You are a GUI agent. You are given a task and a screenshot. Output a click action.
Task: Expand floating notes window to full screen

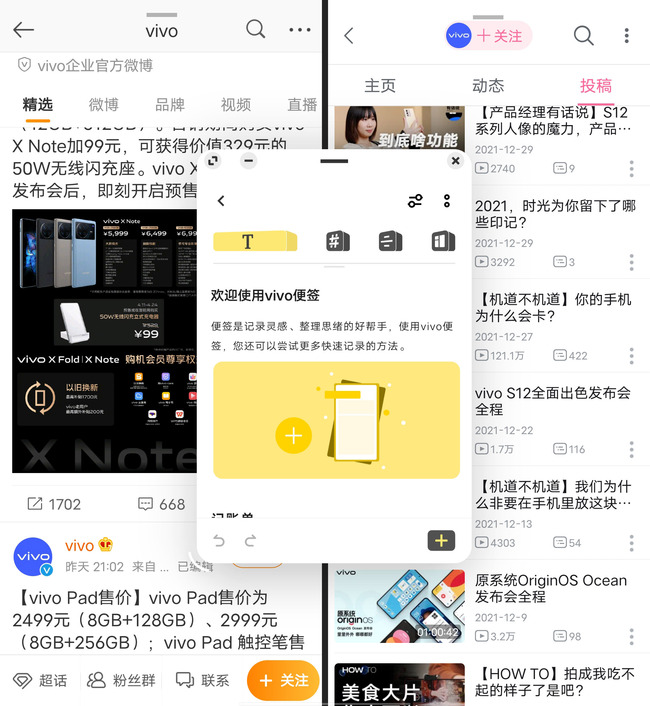212,161
